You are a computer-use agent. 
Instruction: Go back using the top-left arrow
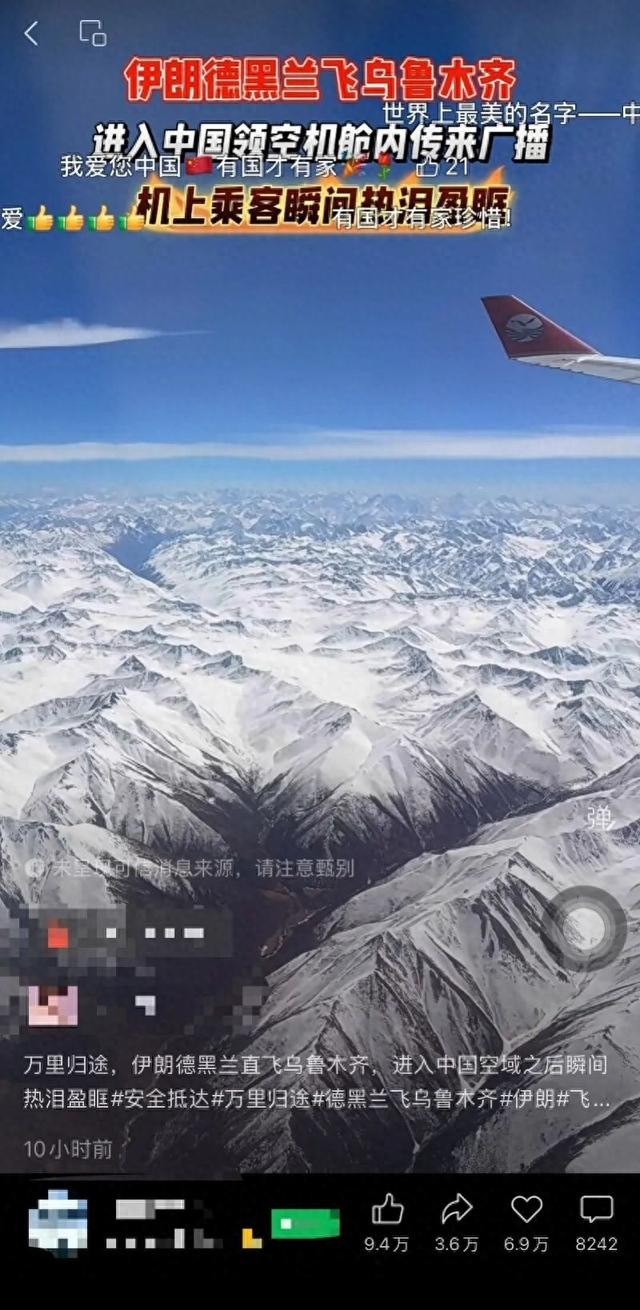[31, 34]
